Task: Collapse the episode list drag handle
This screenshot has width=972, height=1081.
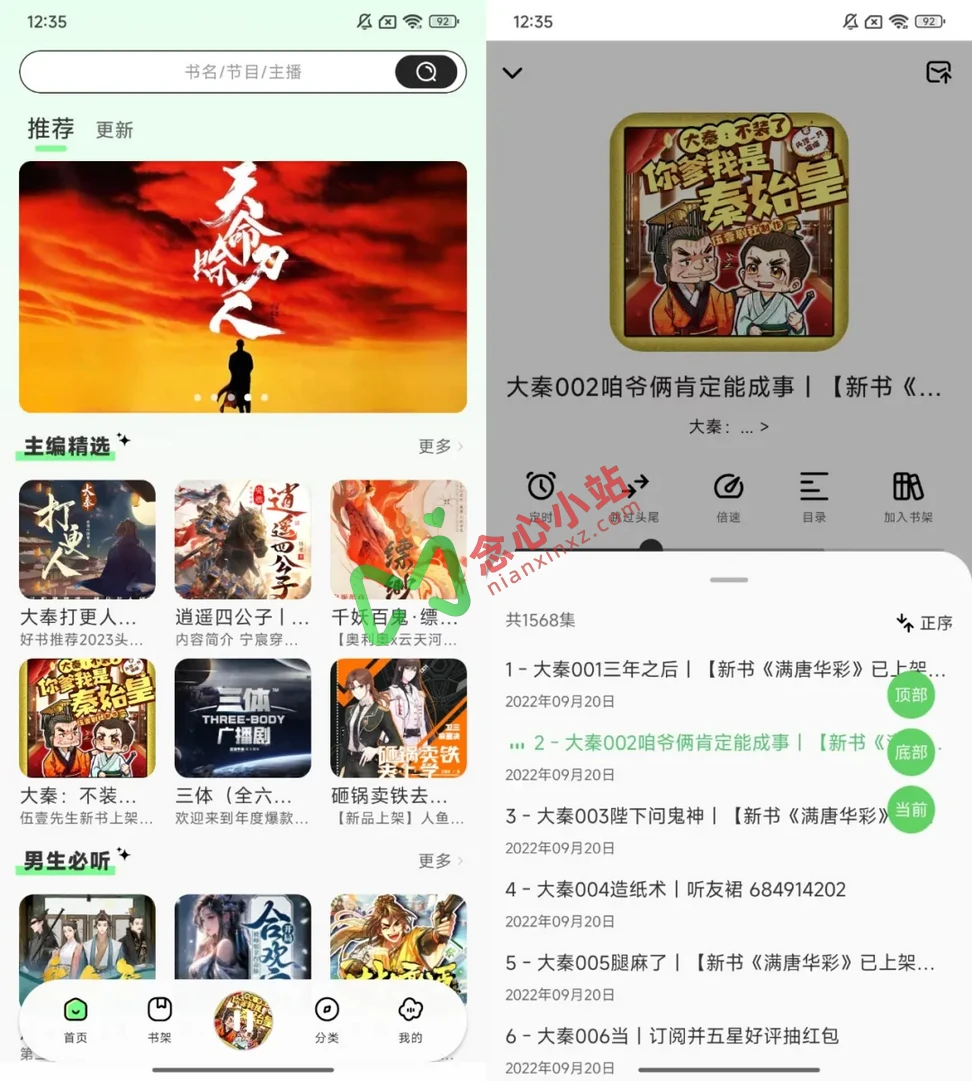Action: (x=728, y=578)
